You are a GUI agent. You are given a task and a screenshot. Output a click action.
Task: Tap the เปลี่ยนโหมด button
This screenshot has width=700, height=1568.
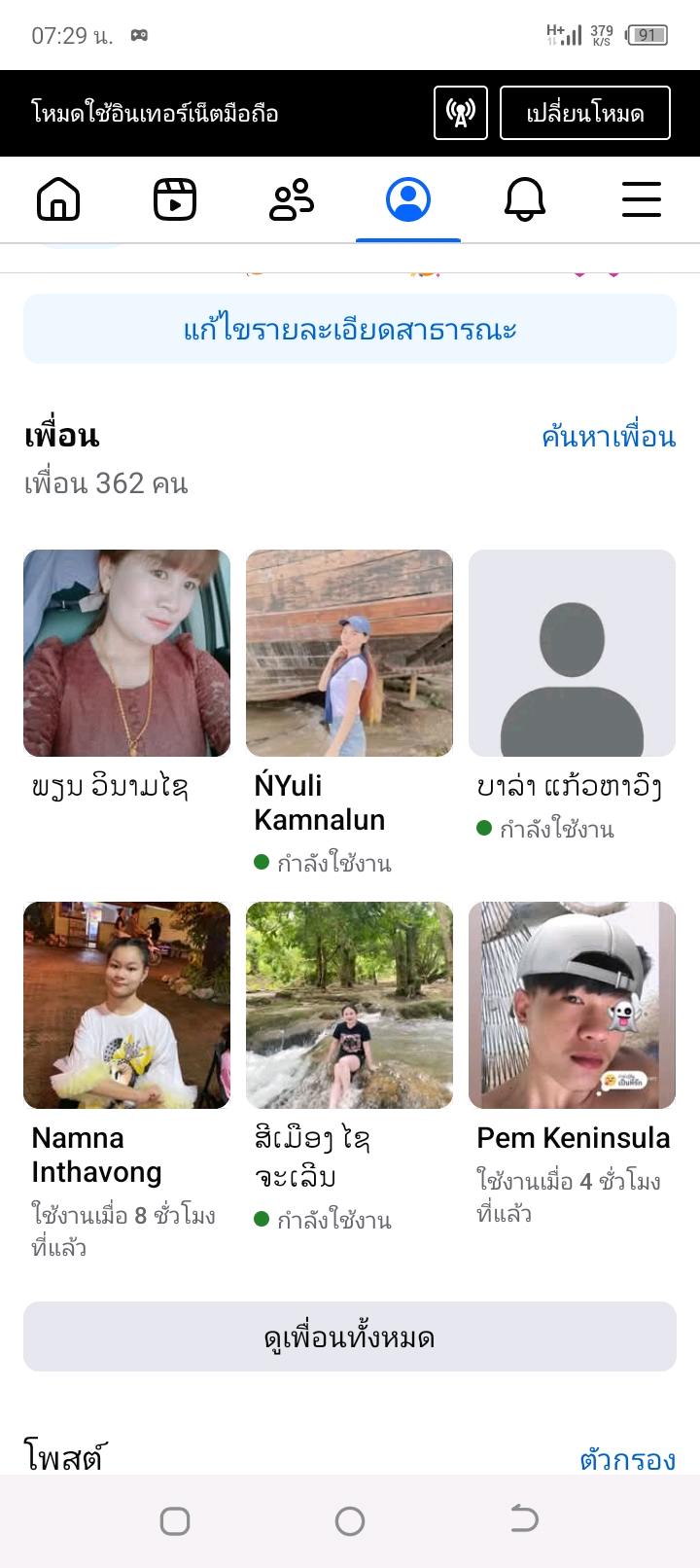(585, 114)
